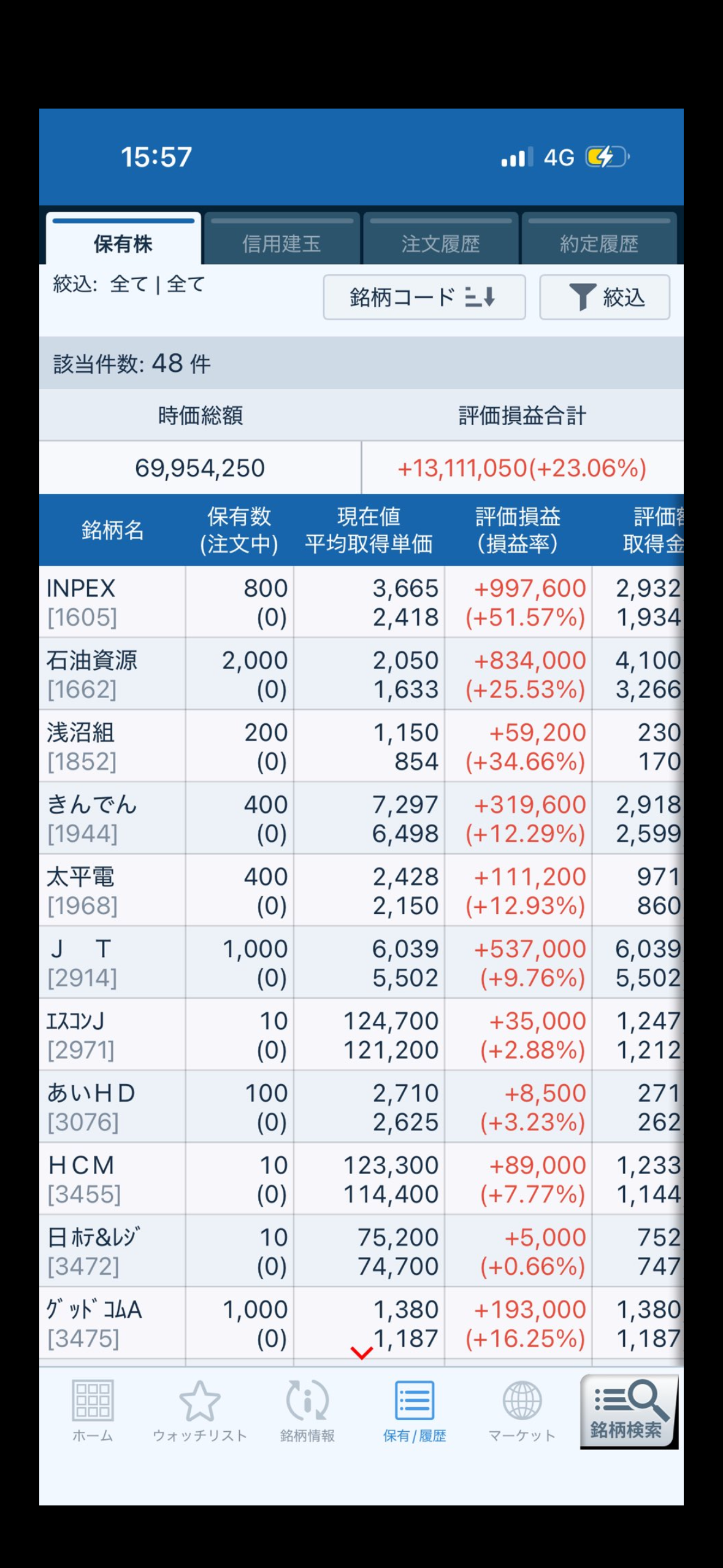Open the 日ホテ&レジ [3472] row
The height and width of the screenshot is (1568, 723).
click(x=112, y=1251)
